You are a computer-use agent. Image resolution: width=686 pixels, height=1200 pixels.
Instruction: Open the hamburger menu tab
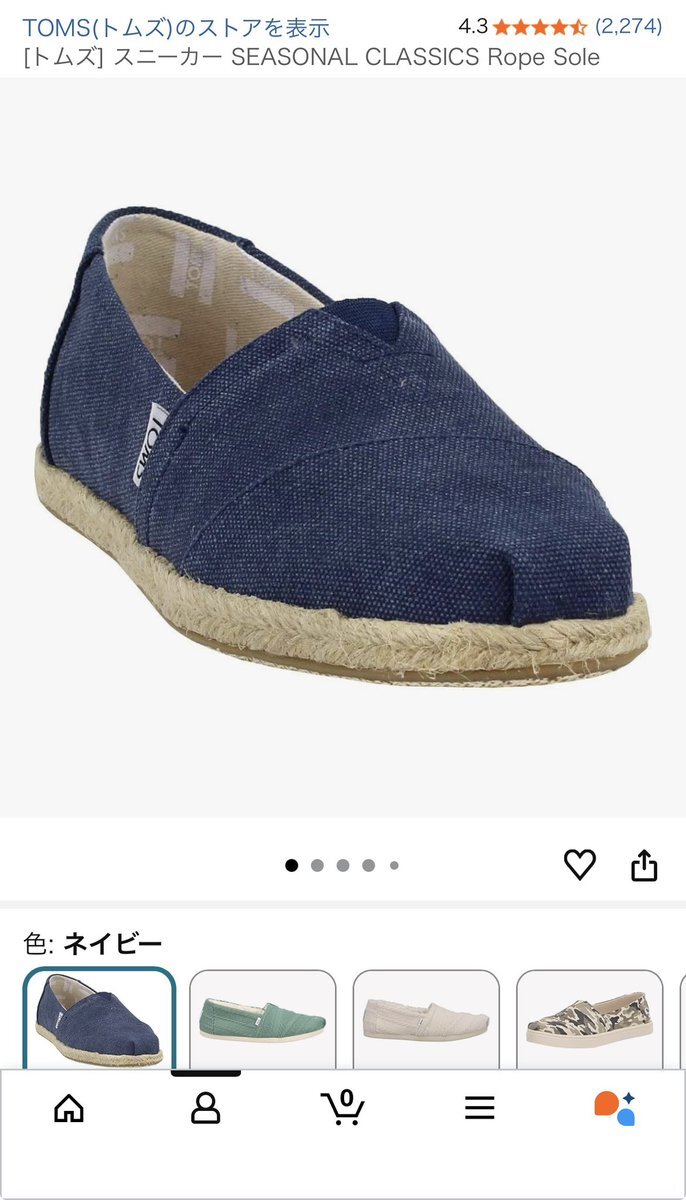click(480, 1108)
